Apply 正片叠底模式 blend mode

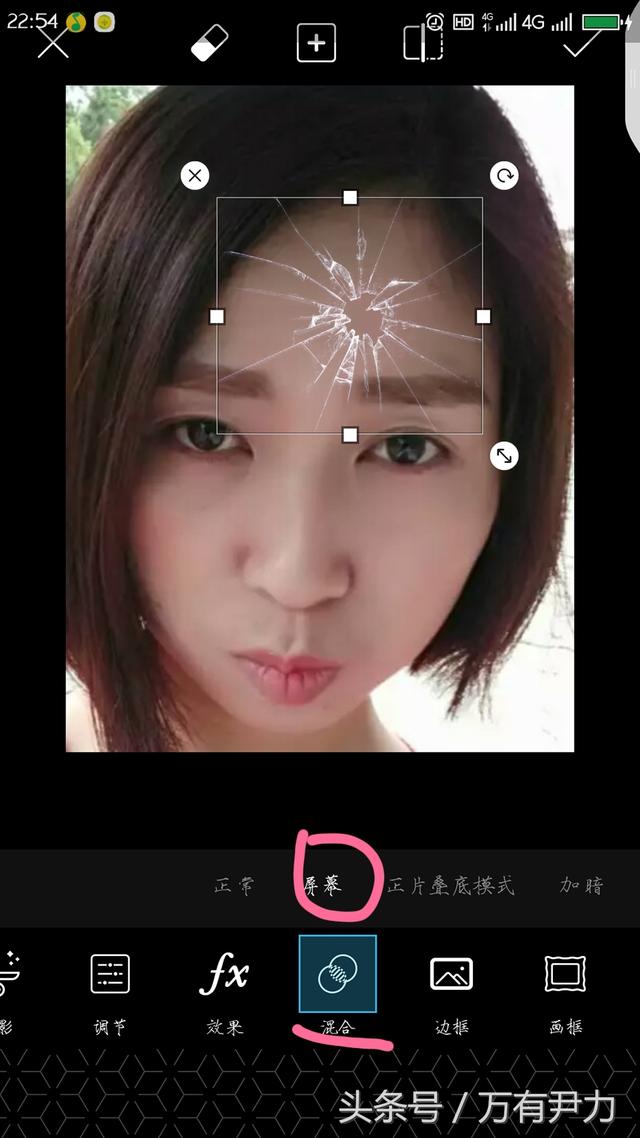tap(450, 886)
